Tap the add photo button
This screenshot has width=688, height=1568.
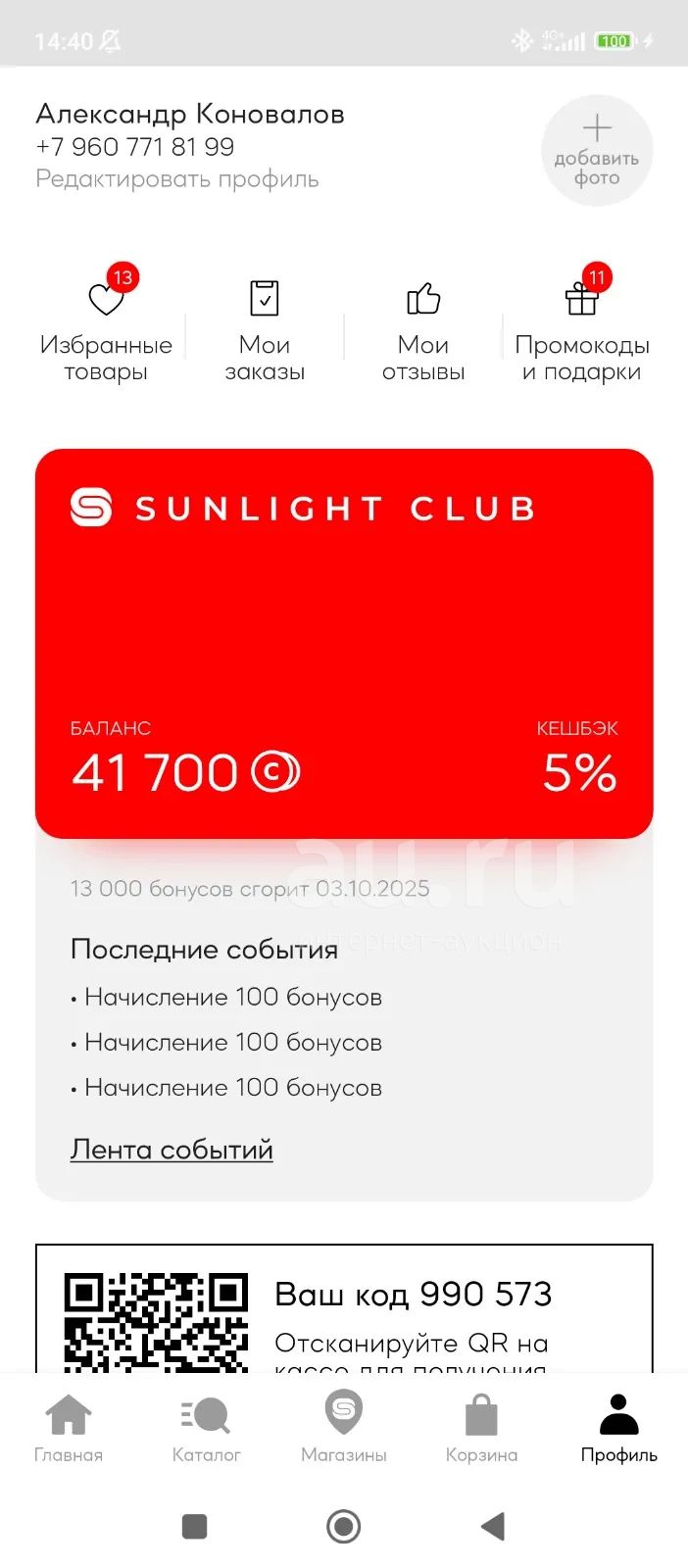596,150
